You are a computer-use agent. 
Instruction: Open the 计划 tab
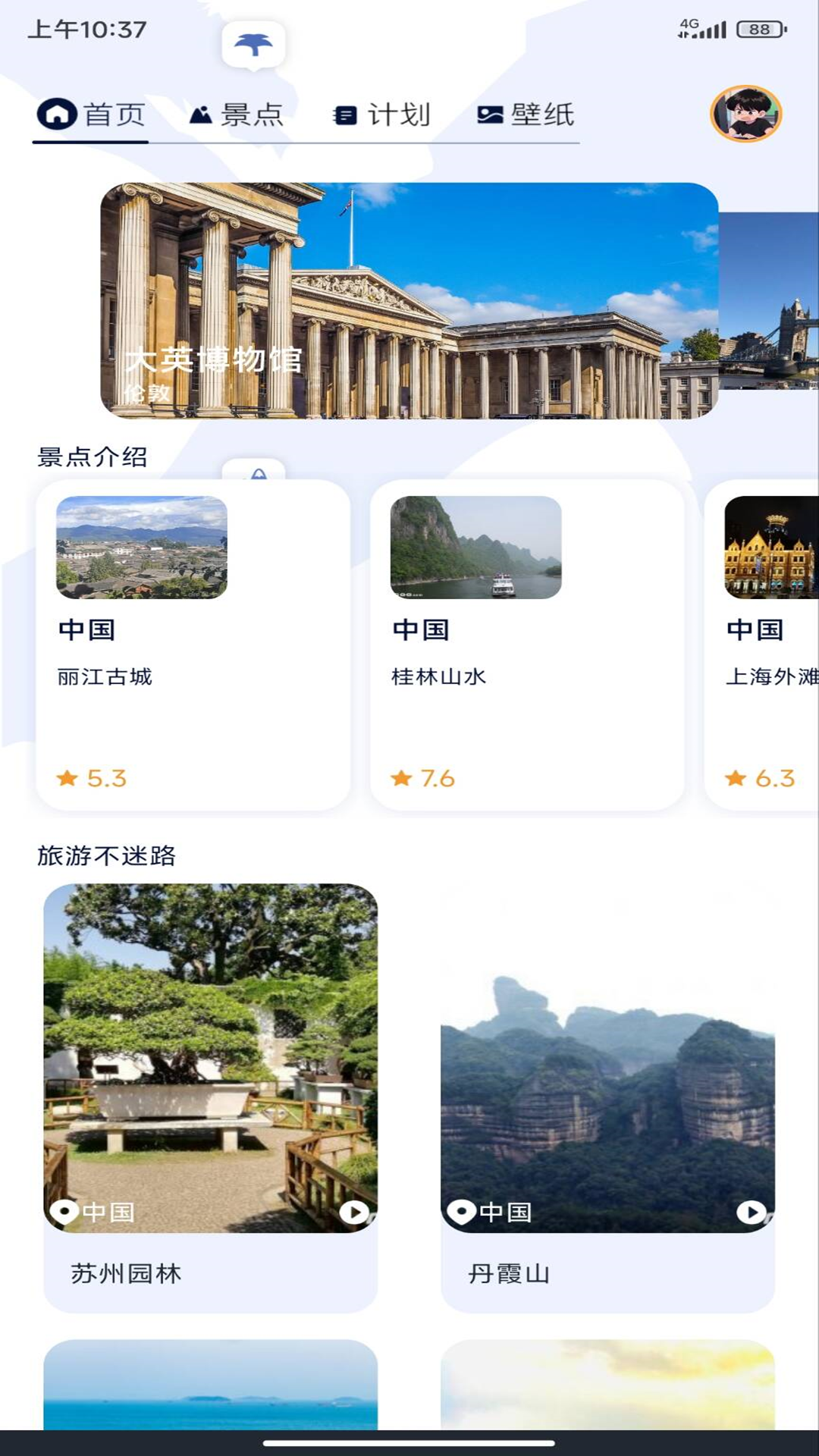[381, 115]
